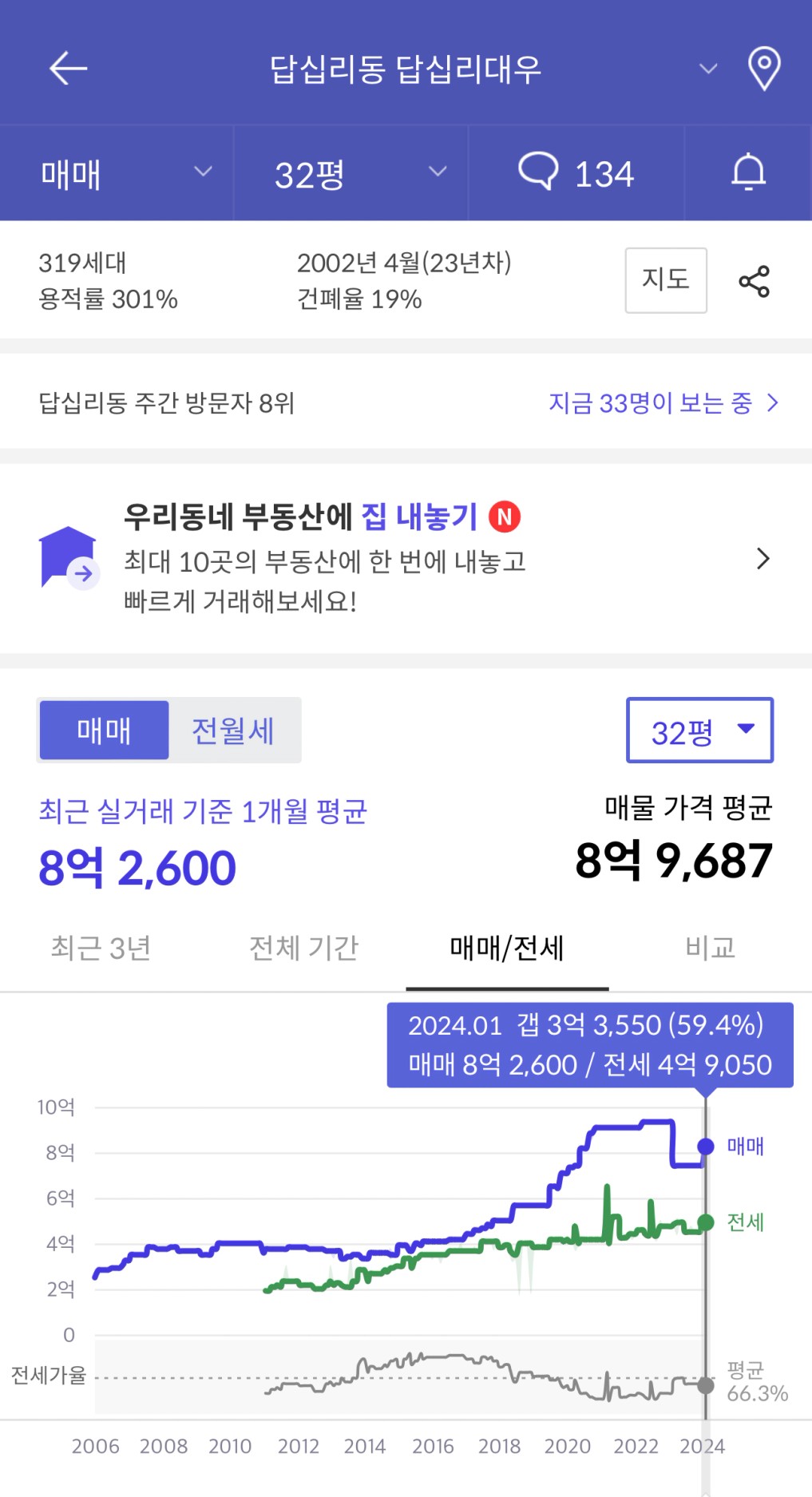Tap the notification bell icon
The image size is (812, 1497).
coord(748,172)
